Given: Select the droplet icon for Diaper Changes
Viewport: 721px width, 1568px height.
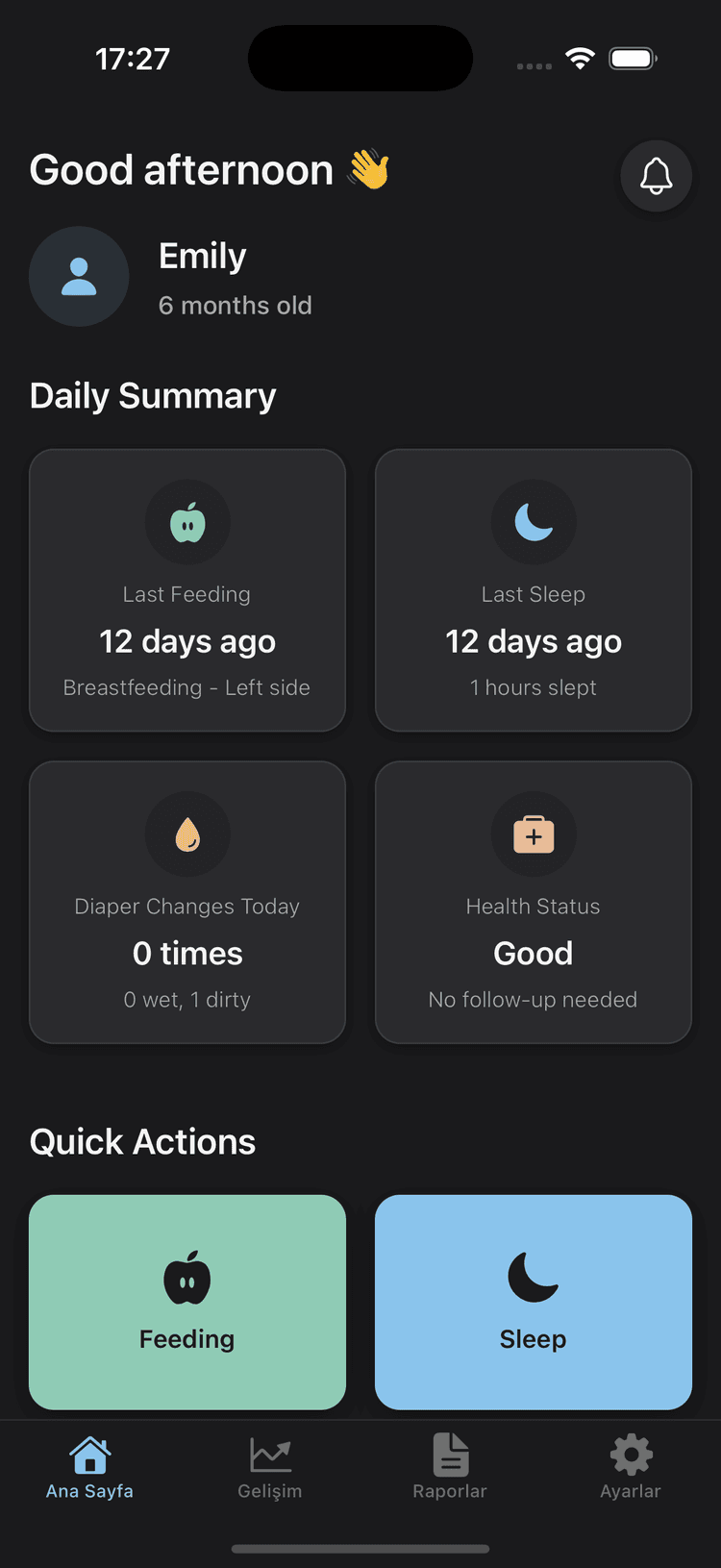Looking at the screenshot, I should (x=186, y=834).
